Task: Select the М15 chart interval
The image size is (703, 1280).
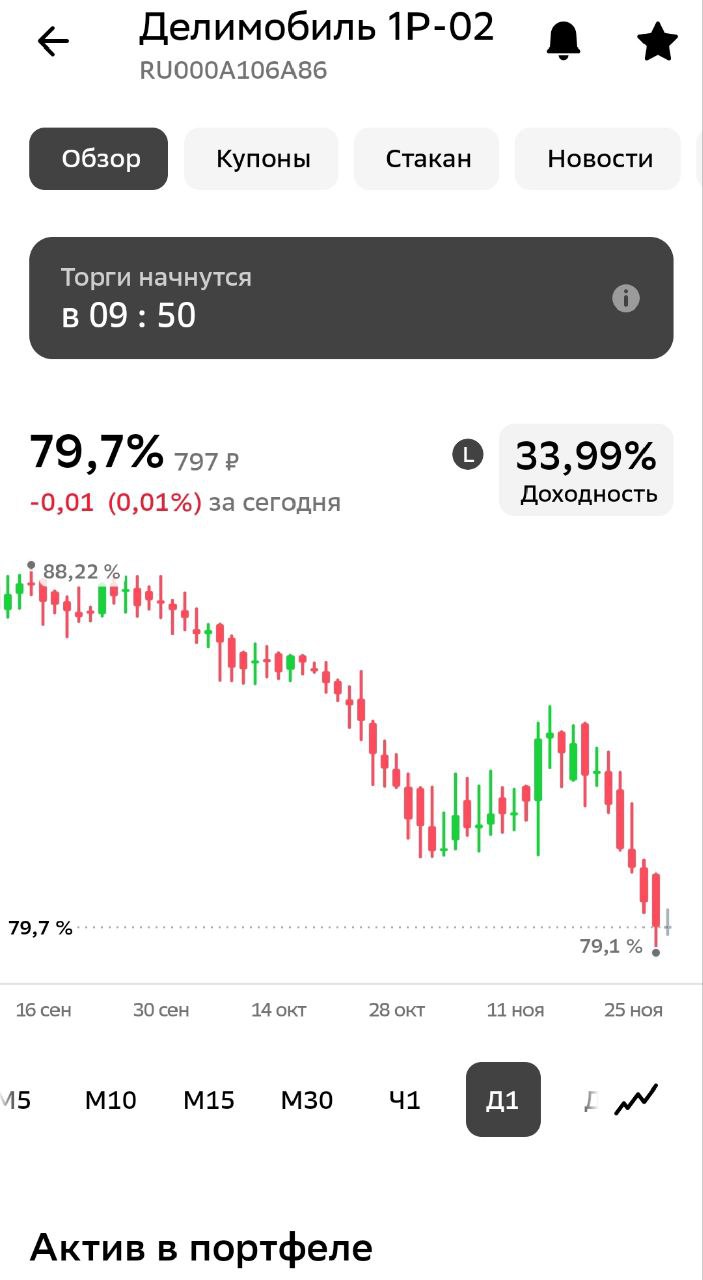Action: coord(209,1100)
